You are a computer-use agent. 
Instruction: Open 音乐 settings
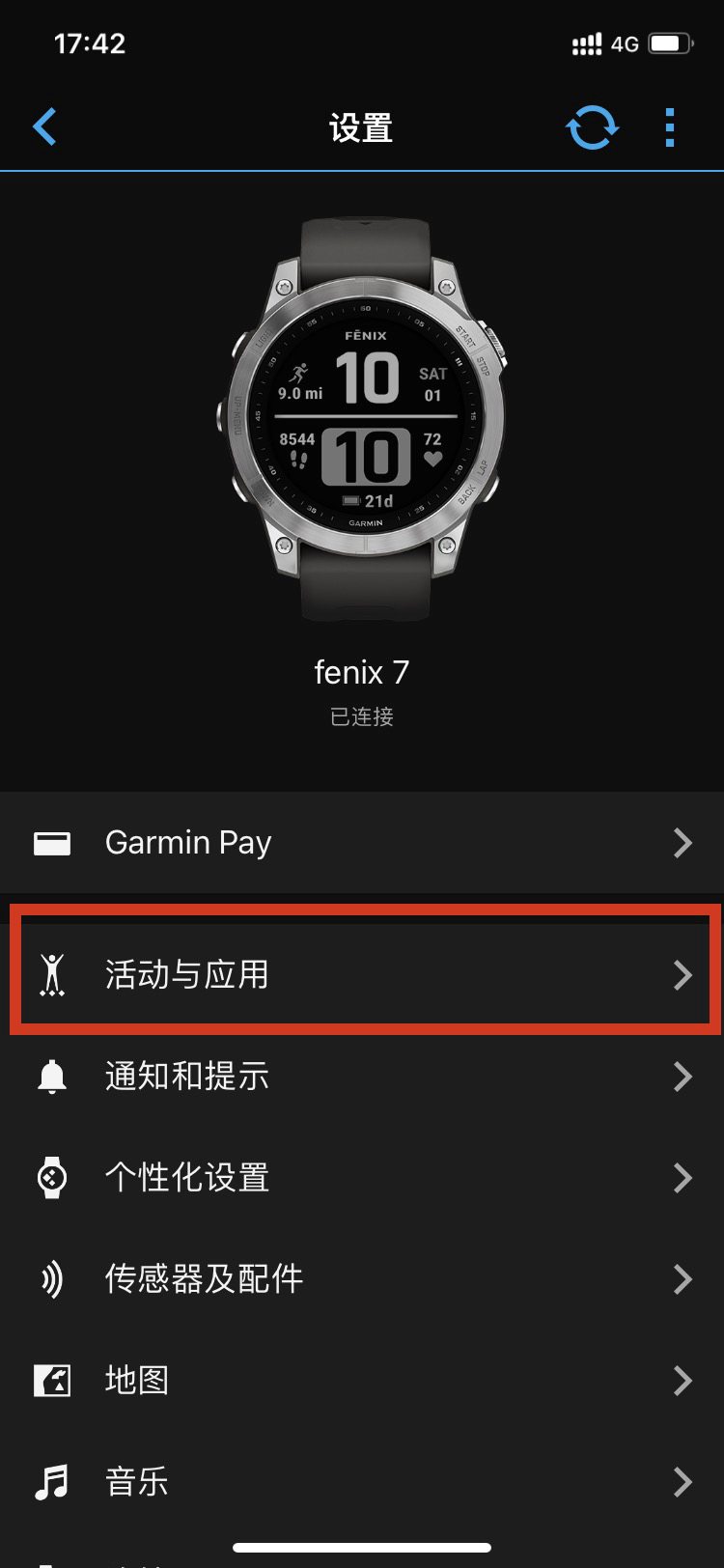[x=362, y=1481]
